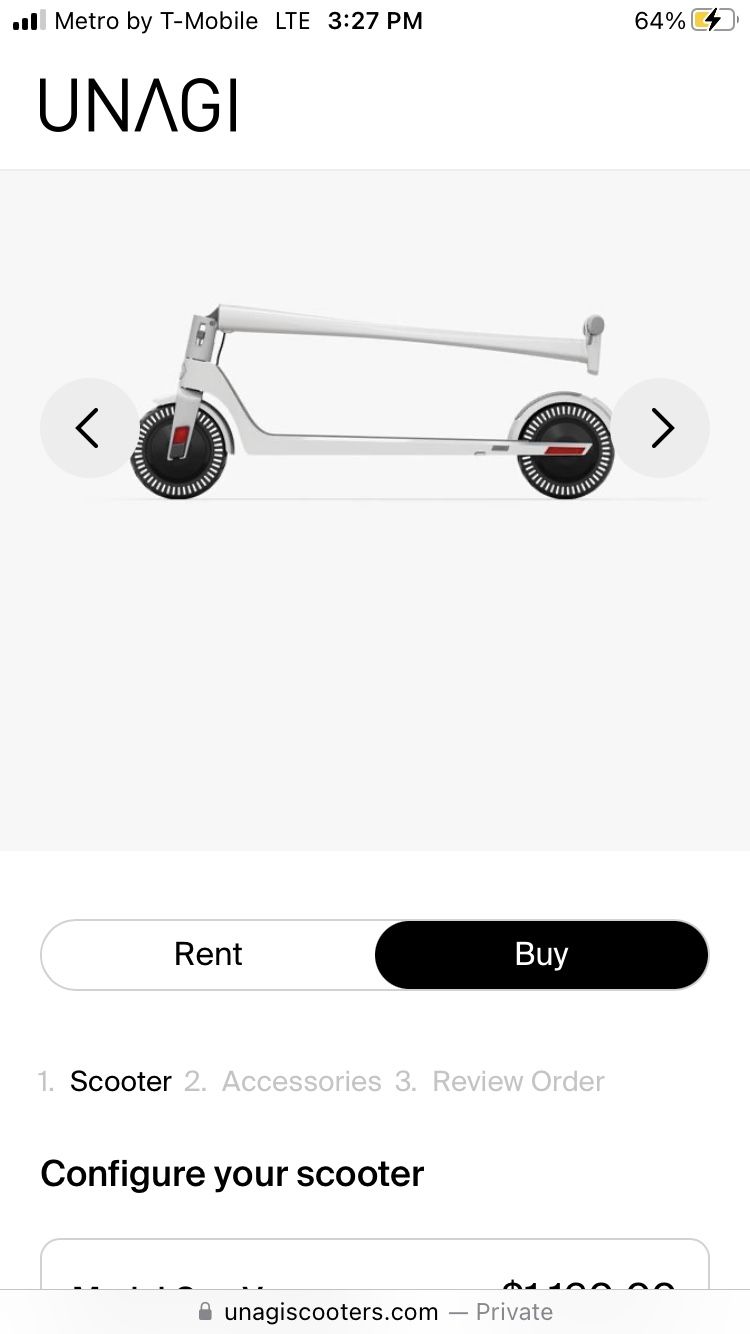Tap the unagiscooters.com address bar
750x1334 pixels.
point(375,1311)
